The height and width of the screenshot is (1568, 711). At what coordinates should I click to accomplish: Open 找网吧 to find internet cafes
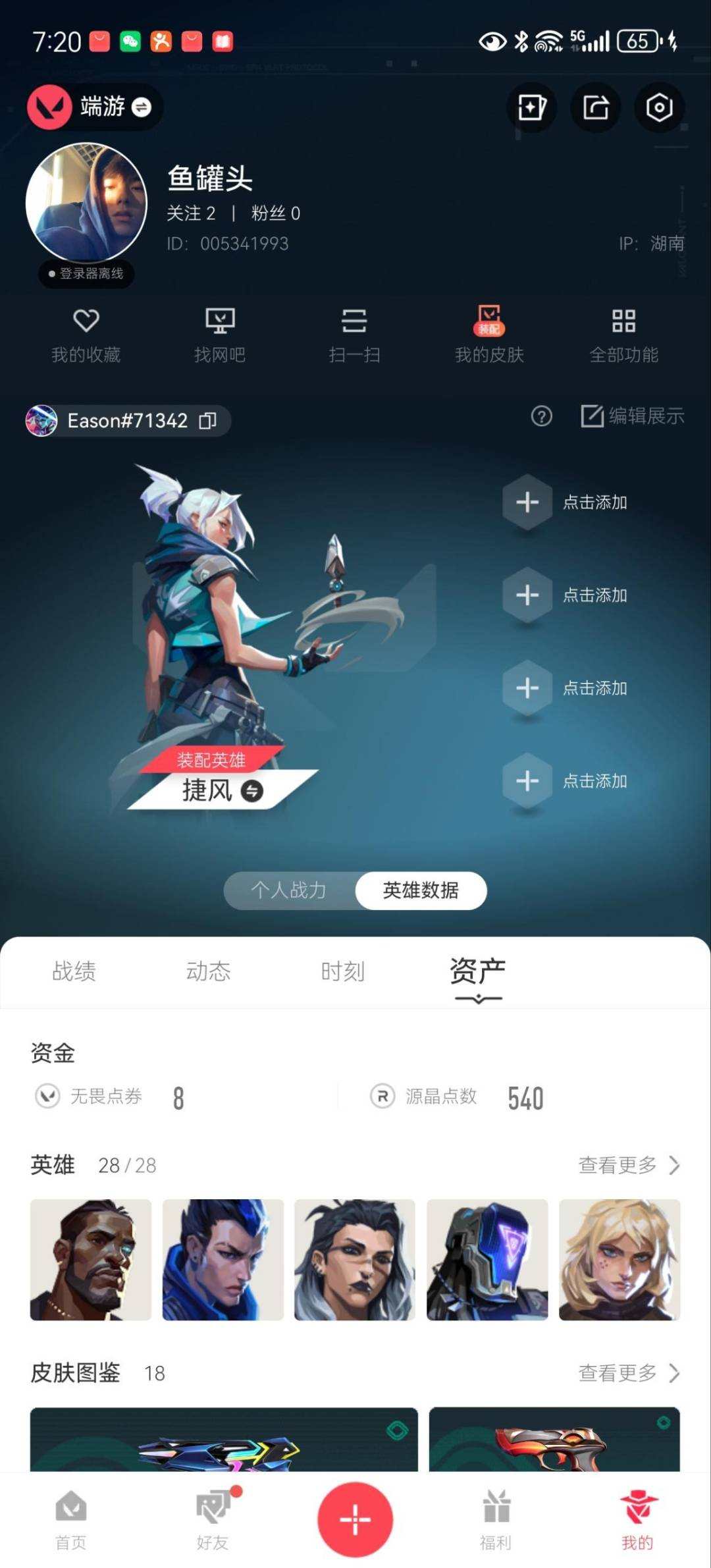click(x=220, y=335)
